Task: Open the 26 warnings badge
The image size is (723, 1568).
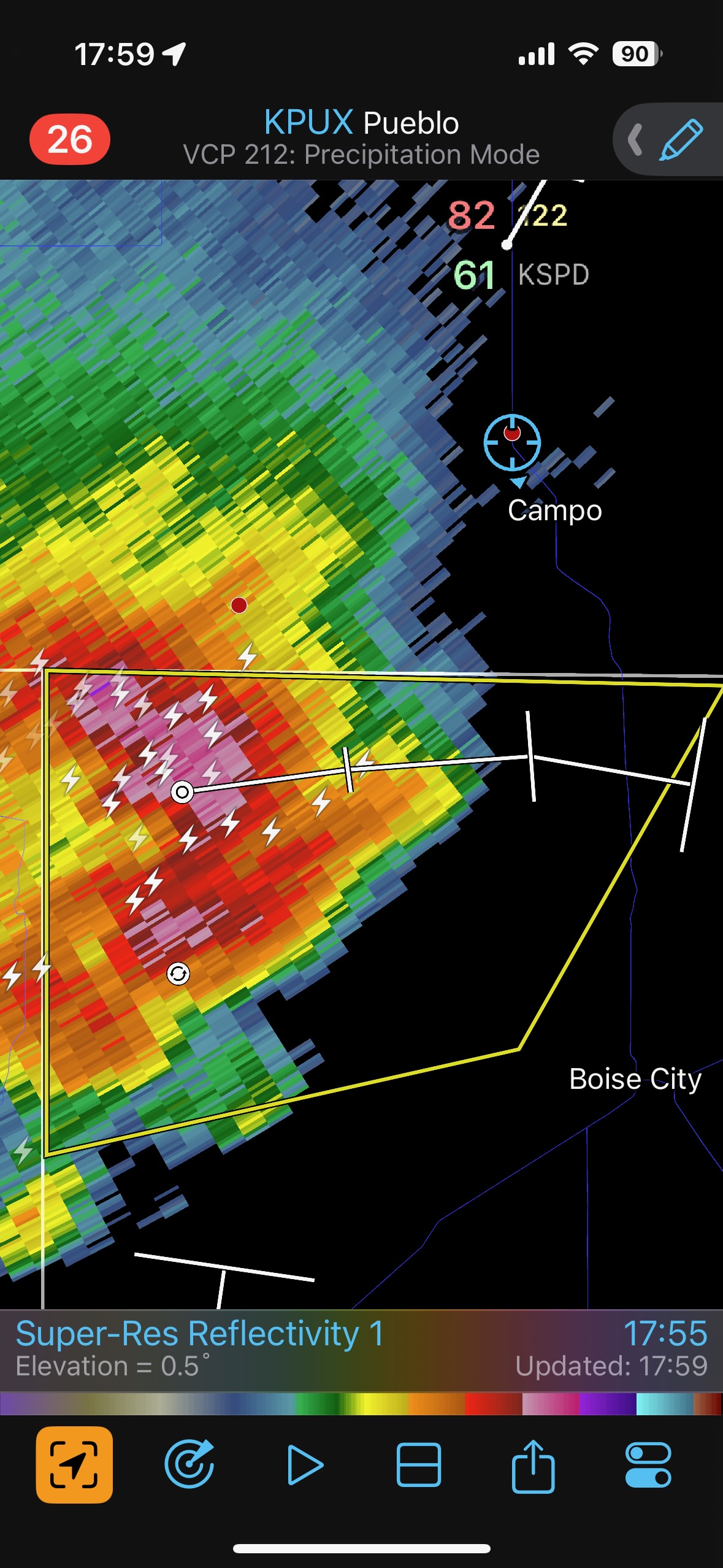Action: pyautogui.click(x=70, y=139)
